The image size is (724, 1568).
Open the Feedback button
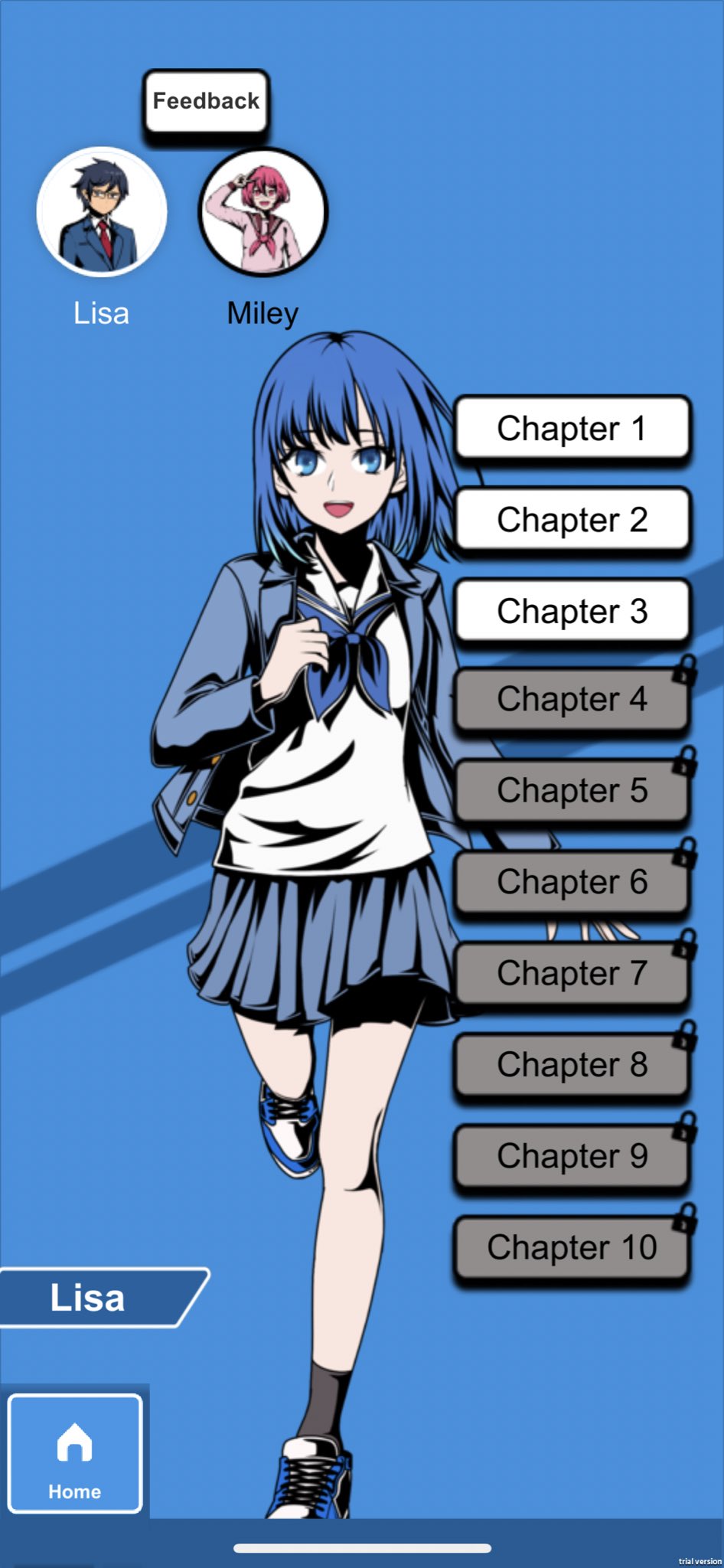[x=206, y=101]
